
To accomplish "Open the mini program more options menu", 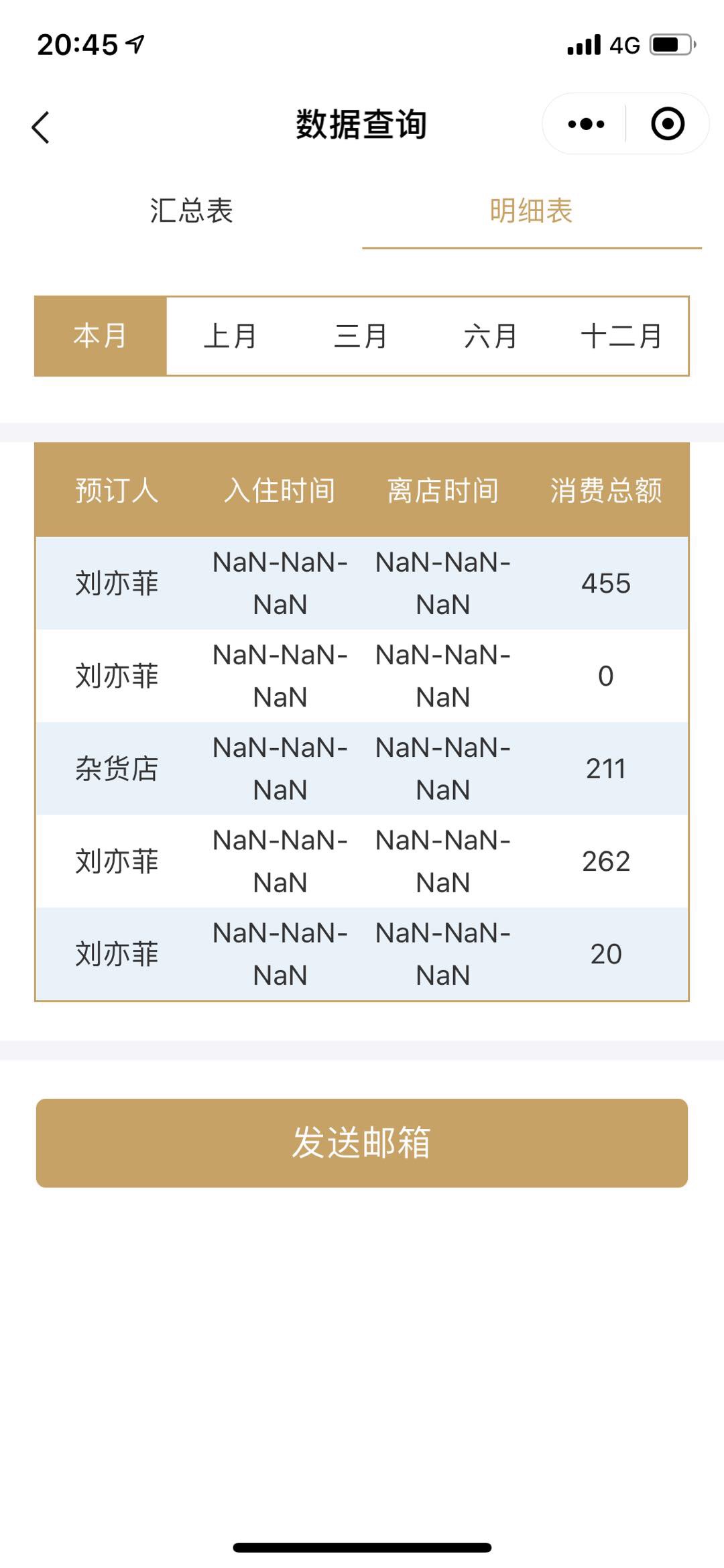I will coord(585,124).
